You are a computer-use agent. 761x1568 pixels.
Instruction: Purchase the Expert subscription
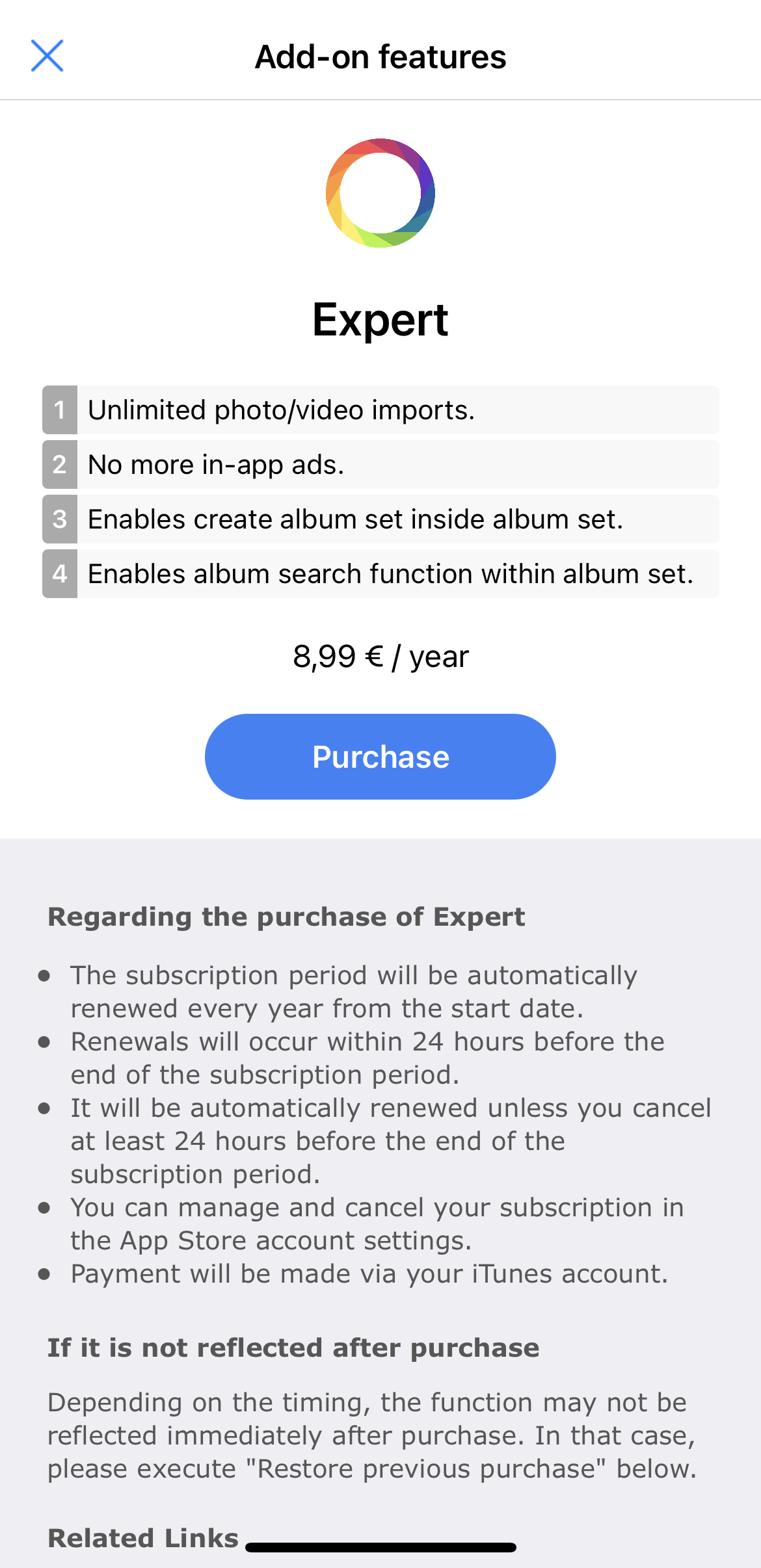tap(380, 757)
